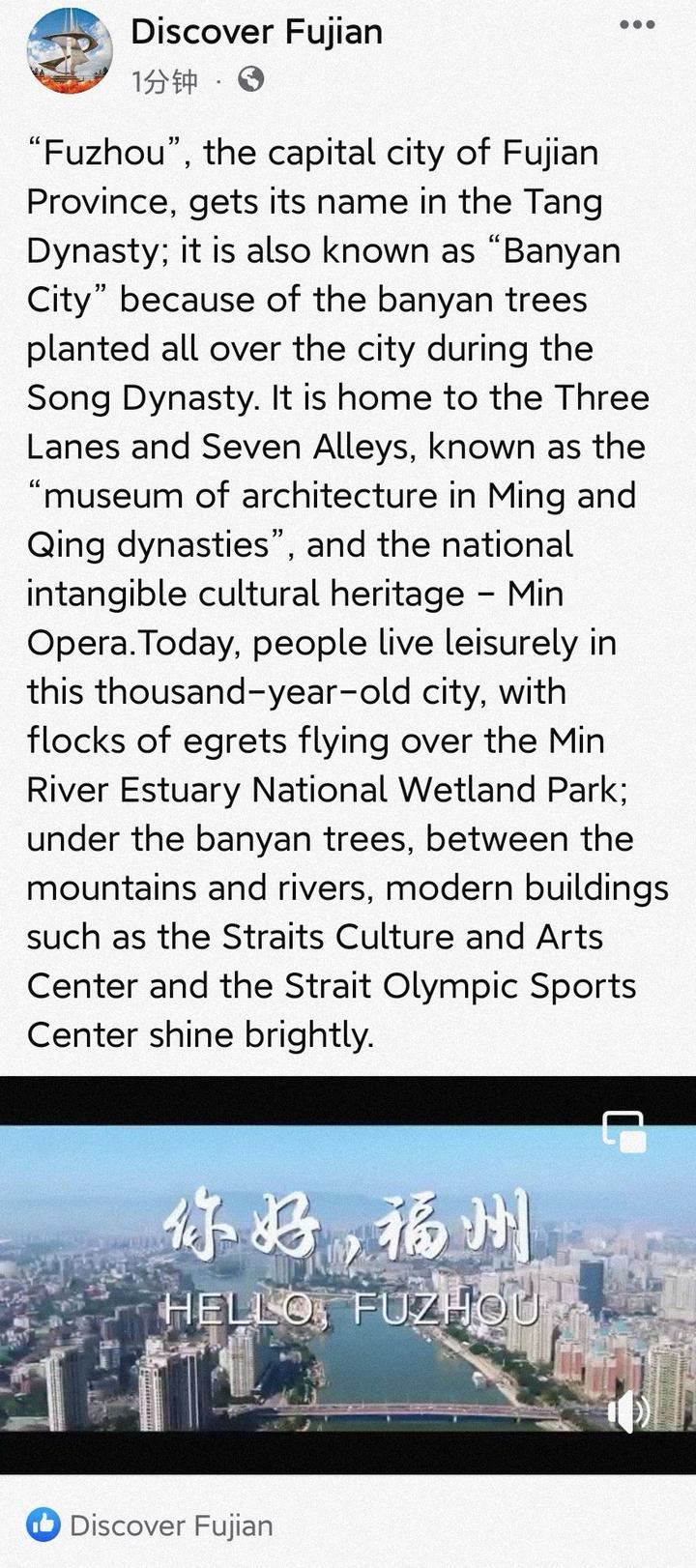This screenshot has width=696, height=1568.
Task: Open the post's three-dot overflow menu
Action: (637, 25)
